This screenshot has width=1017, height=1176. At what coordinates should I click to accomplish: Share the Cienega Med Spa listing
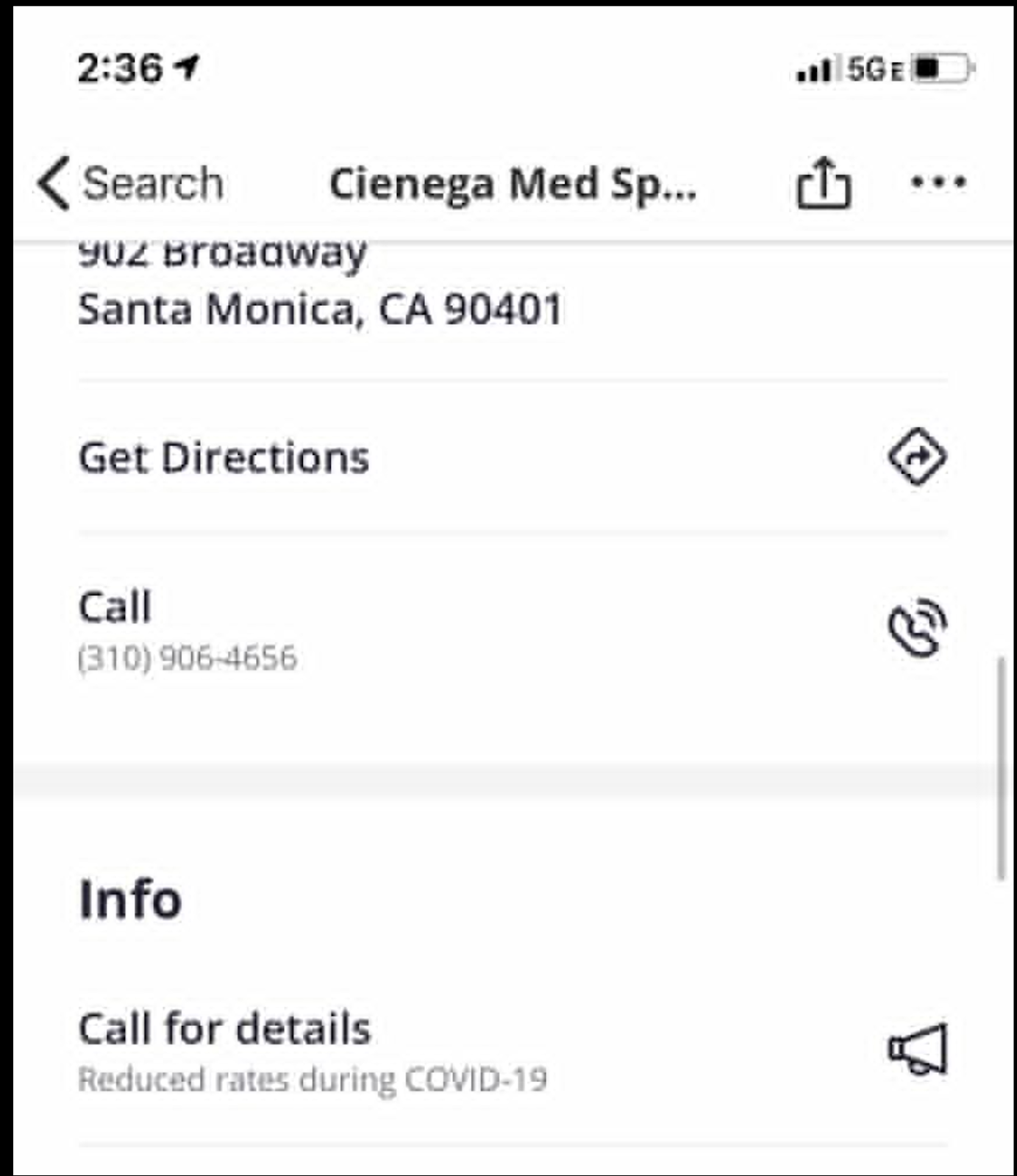(824, 183)
